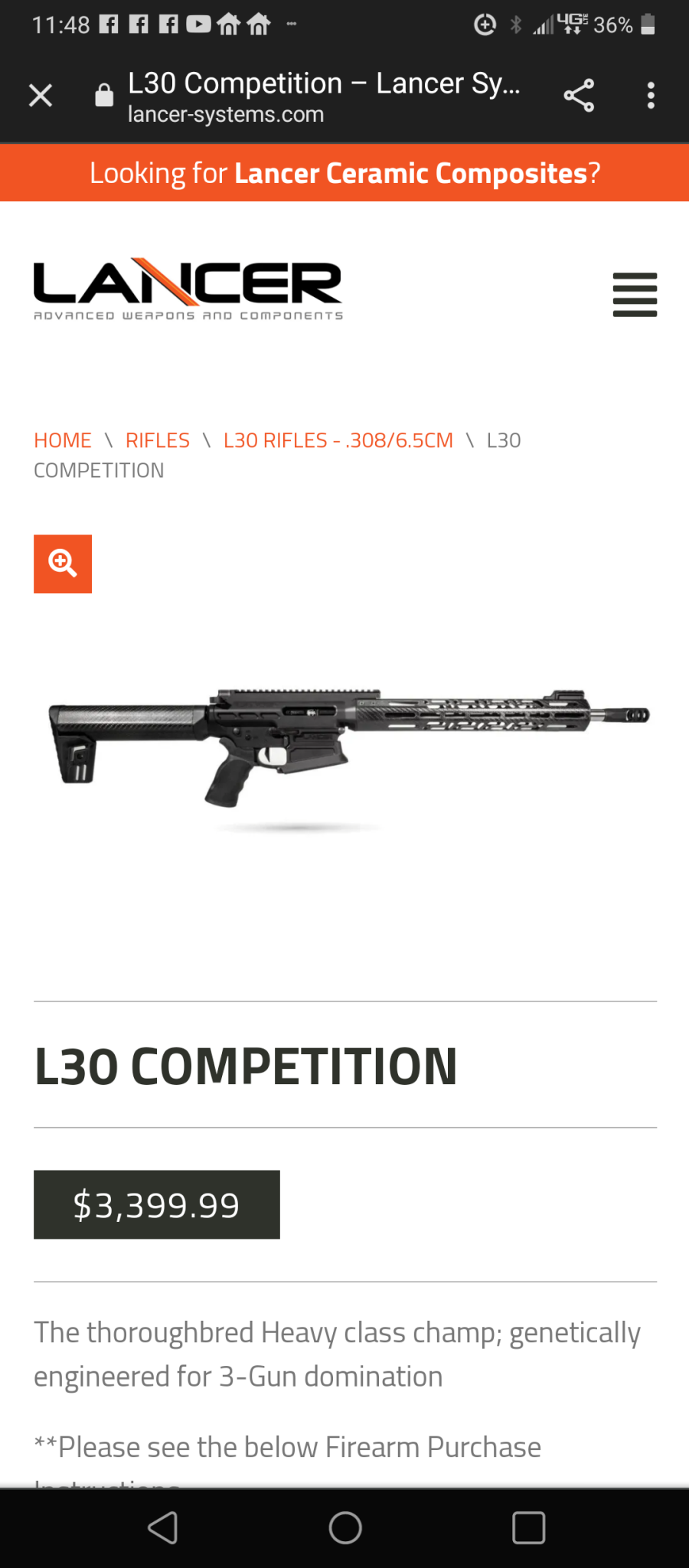Viewport: 689px width, 1568px height.
Task: Go back using the system back button
Action: pos(162,1528)
